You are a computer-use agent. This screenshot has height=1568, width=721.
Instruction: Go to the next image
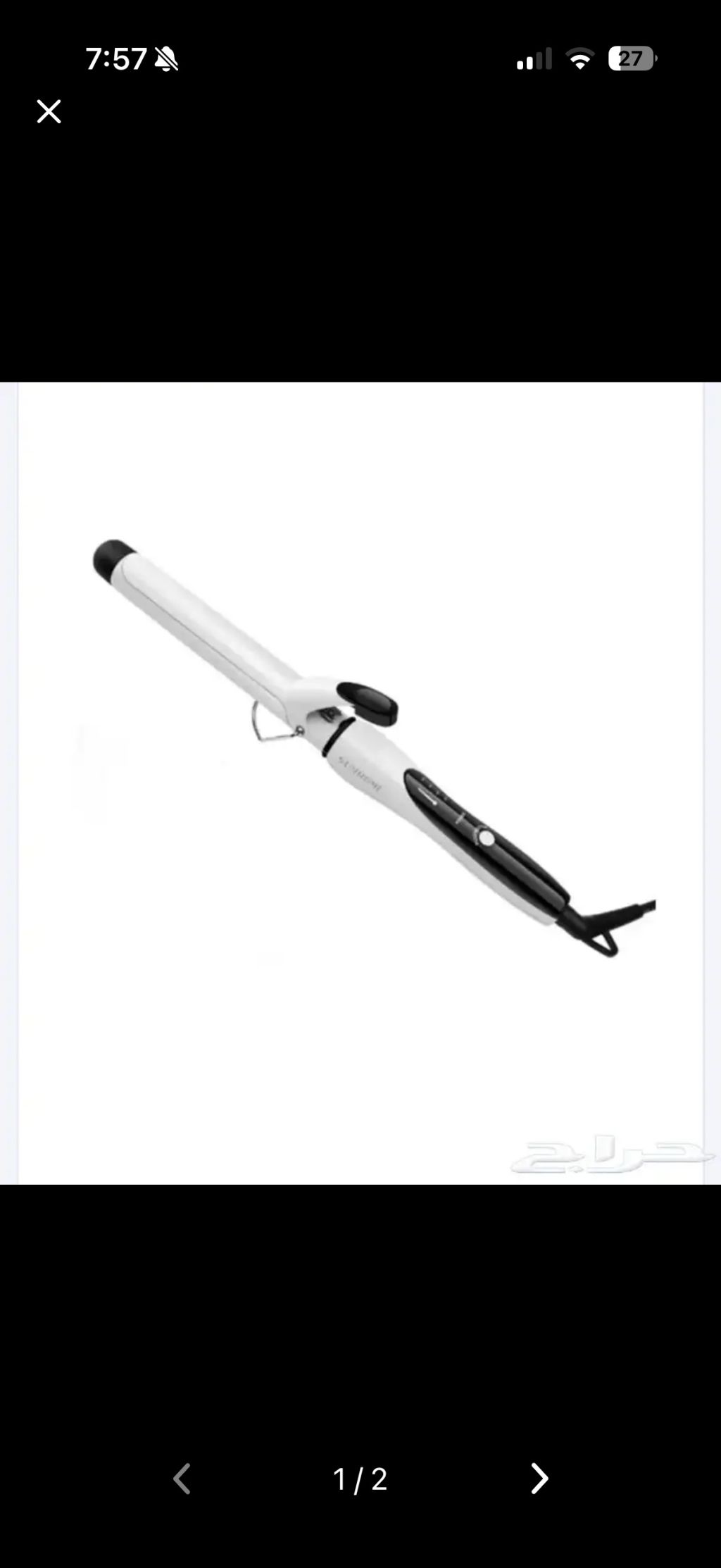pyautogui.click(x=539, y=1478)
